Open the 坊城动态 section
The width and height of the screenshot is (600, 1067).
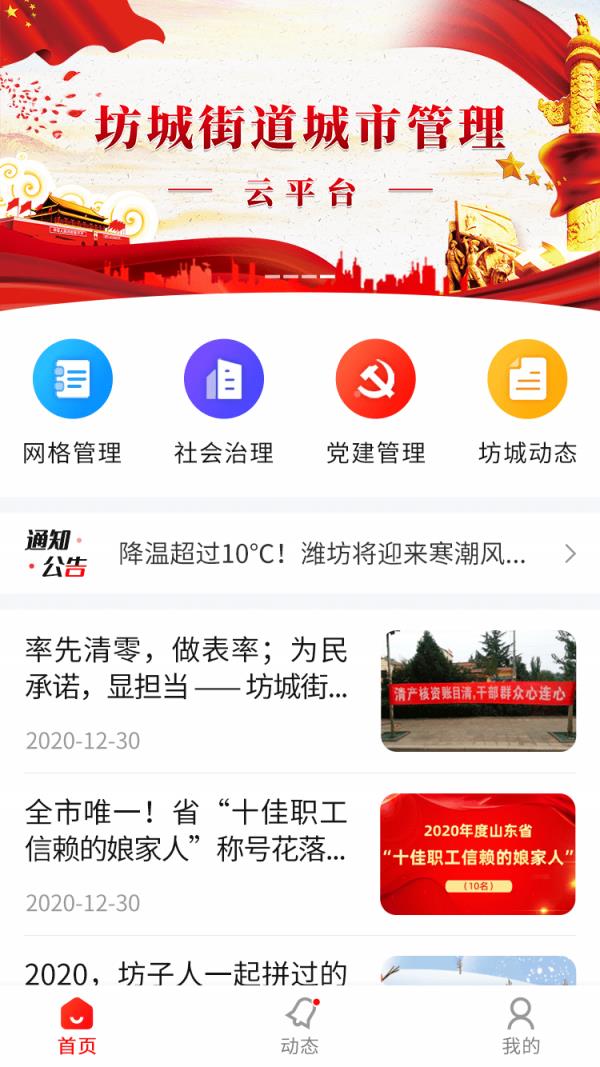tap(527, 402)
